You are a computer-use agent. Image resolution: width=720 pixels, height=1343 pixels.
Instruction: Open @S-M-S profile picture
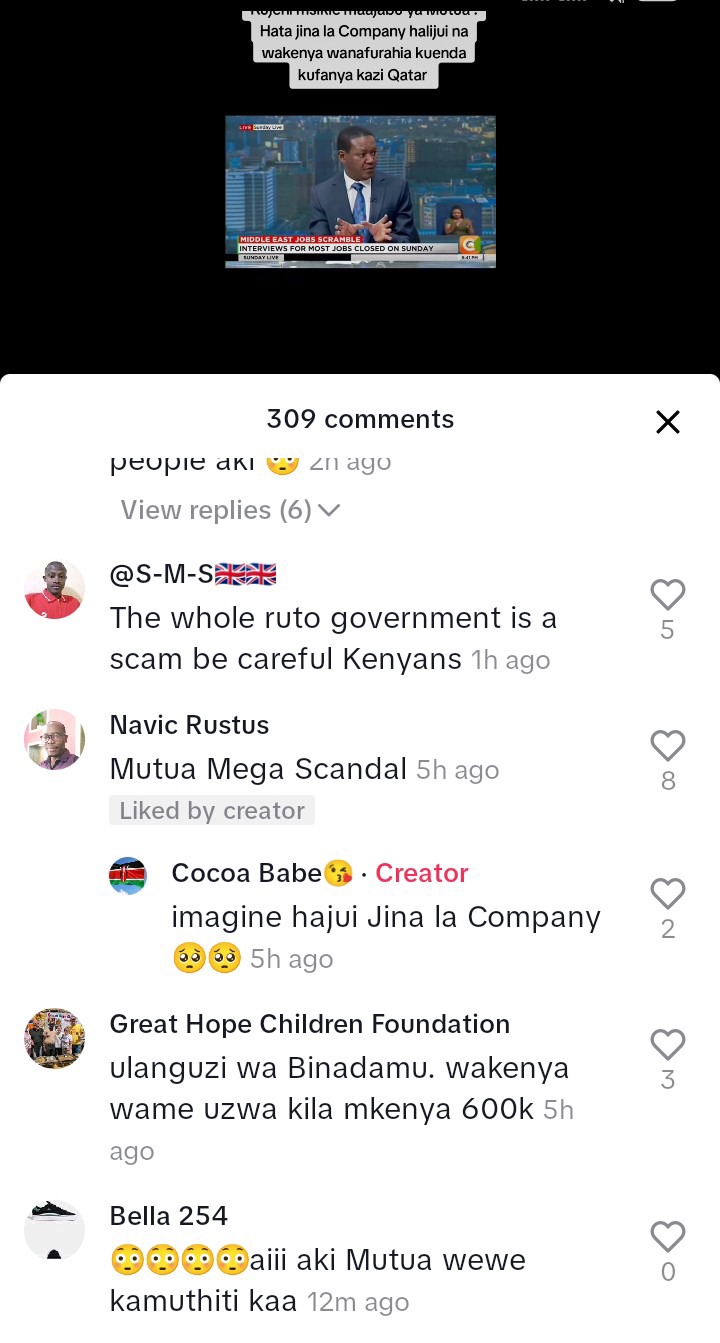point(54,590)
